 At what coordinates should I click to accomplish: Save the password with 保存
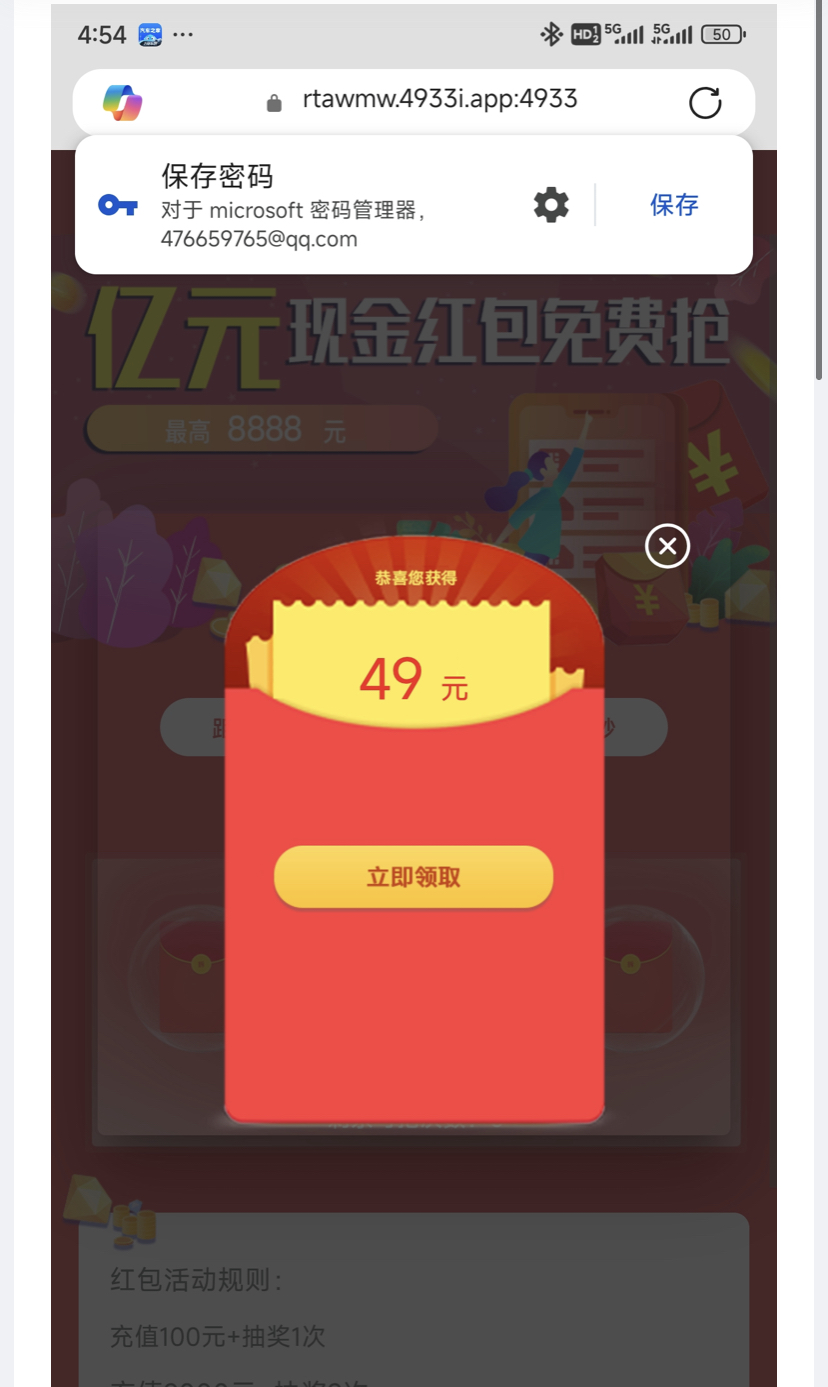(x=674, y=205)
